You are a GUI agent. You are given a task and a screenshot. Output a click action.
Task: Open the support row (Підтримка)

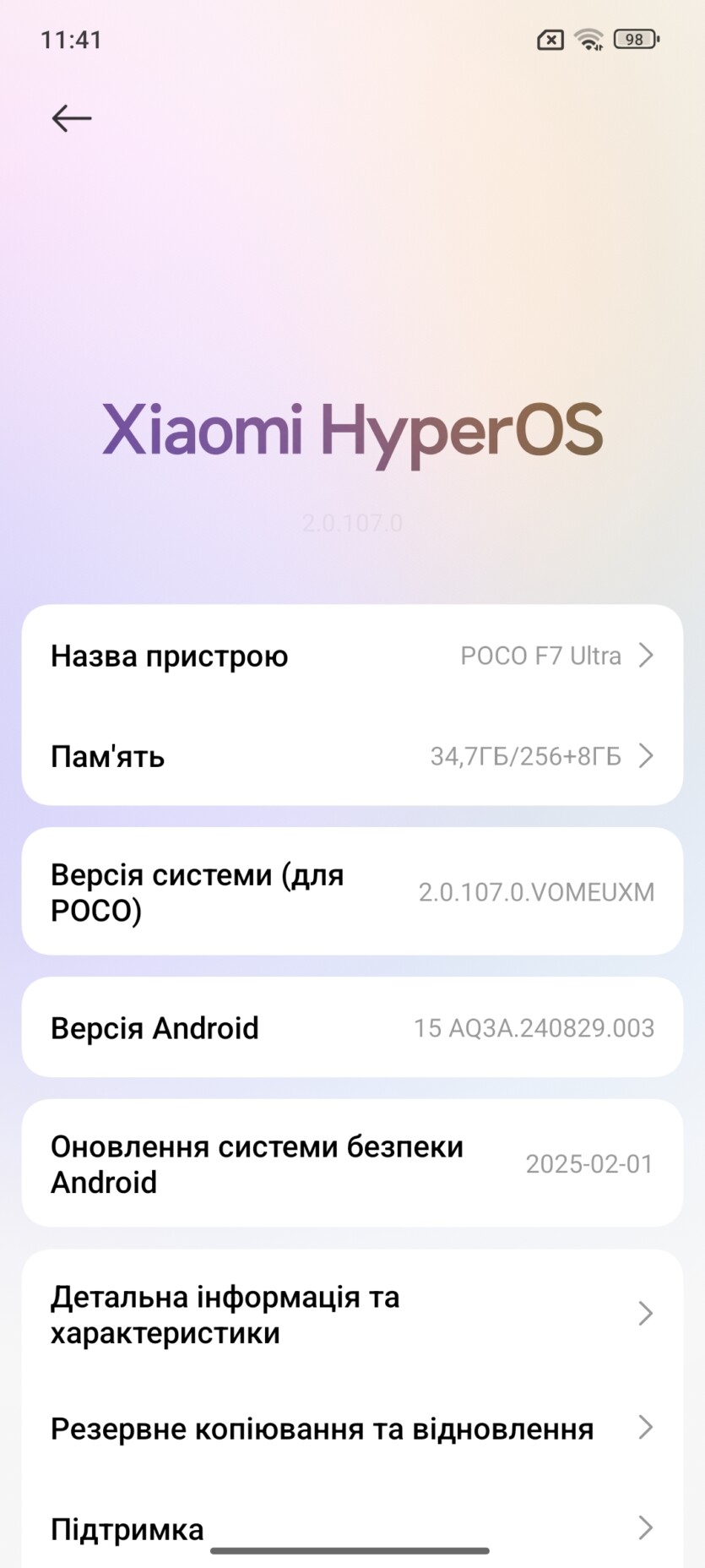351,1527
